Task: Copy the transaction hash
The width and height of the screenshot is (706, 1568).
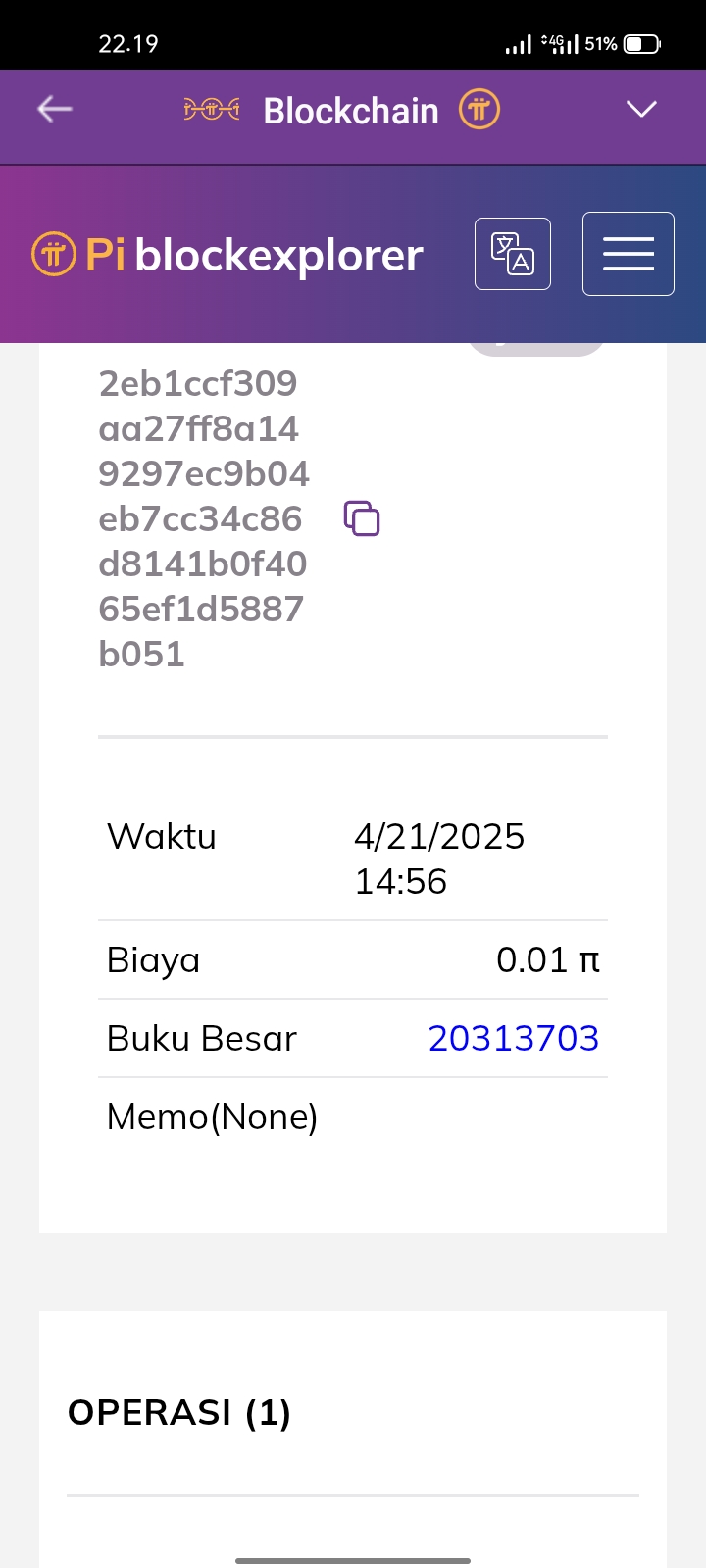Action: [x=362, y=518]
